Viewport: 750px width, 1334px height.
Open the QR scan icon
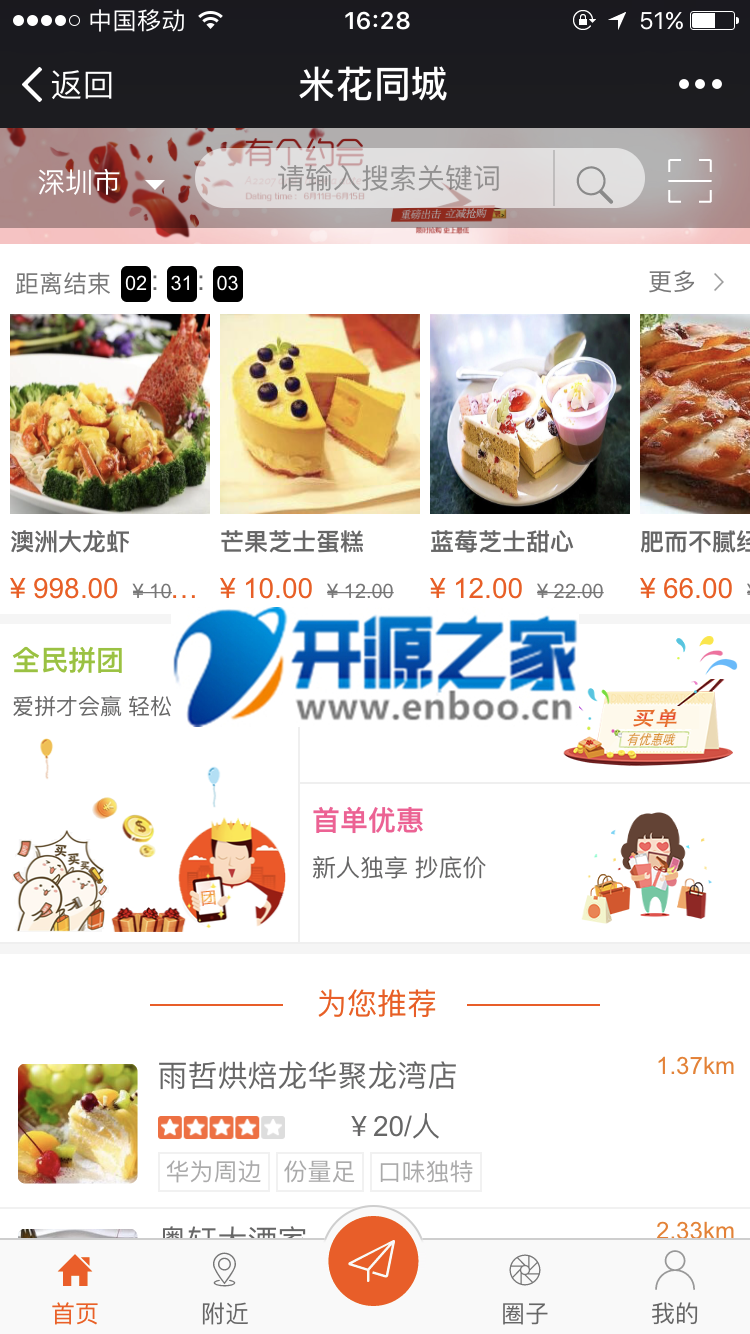click(690, 181)
